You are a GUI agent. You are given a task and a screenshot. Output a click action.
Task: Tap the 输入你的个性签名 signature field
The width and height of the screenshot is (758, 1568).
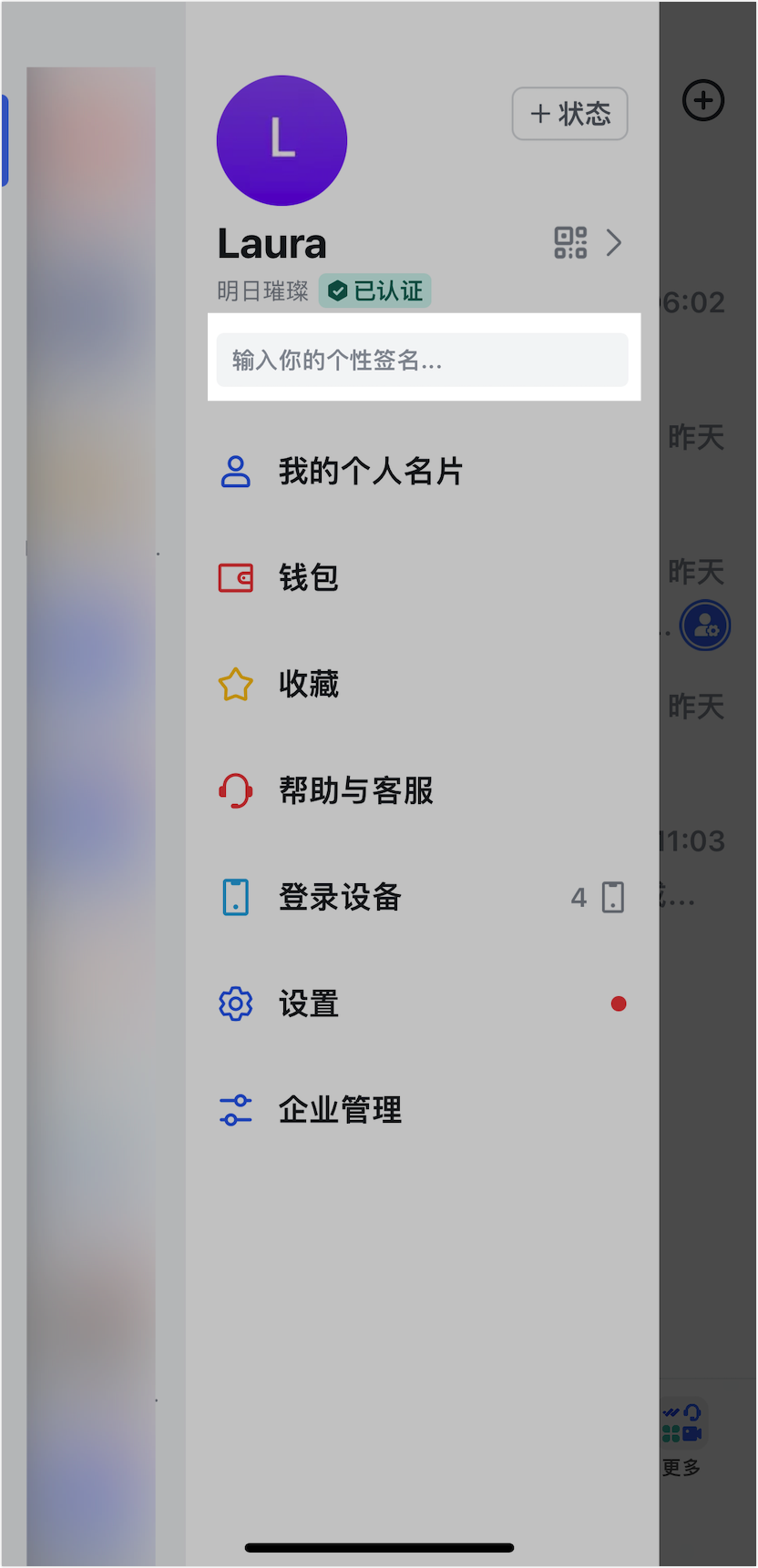pyautogui.click(x=422, y=360)
